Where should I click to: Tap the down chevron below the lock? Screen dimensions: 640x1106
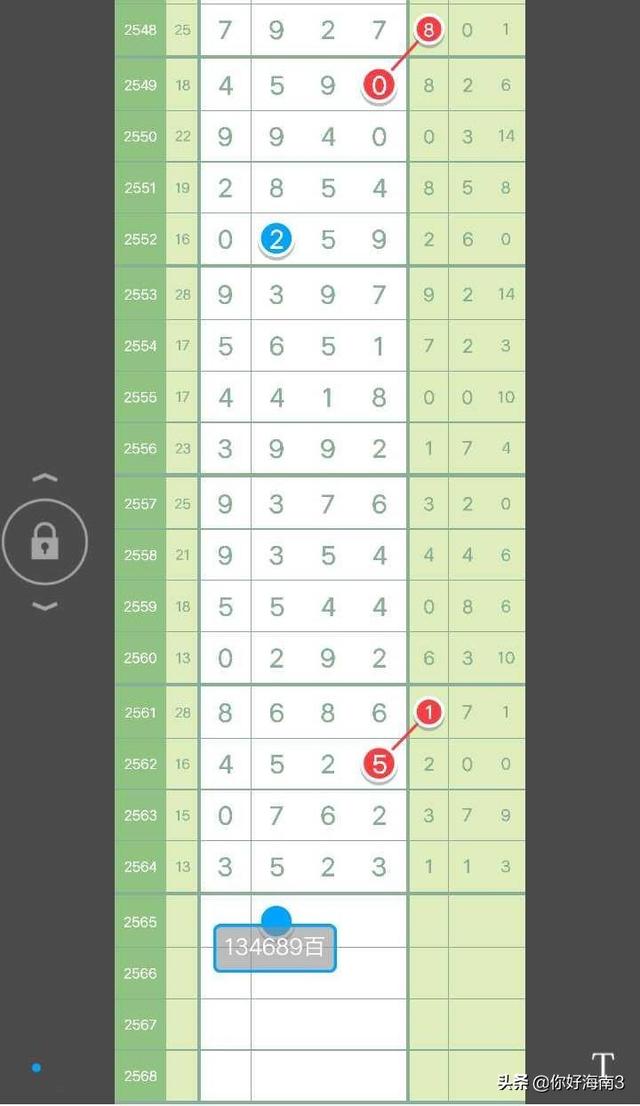(x=45, y=606)
